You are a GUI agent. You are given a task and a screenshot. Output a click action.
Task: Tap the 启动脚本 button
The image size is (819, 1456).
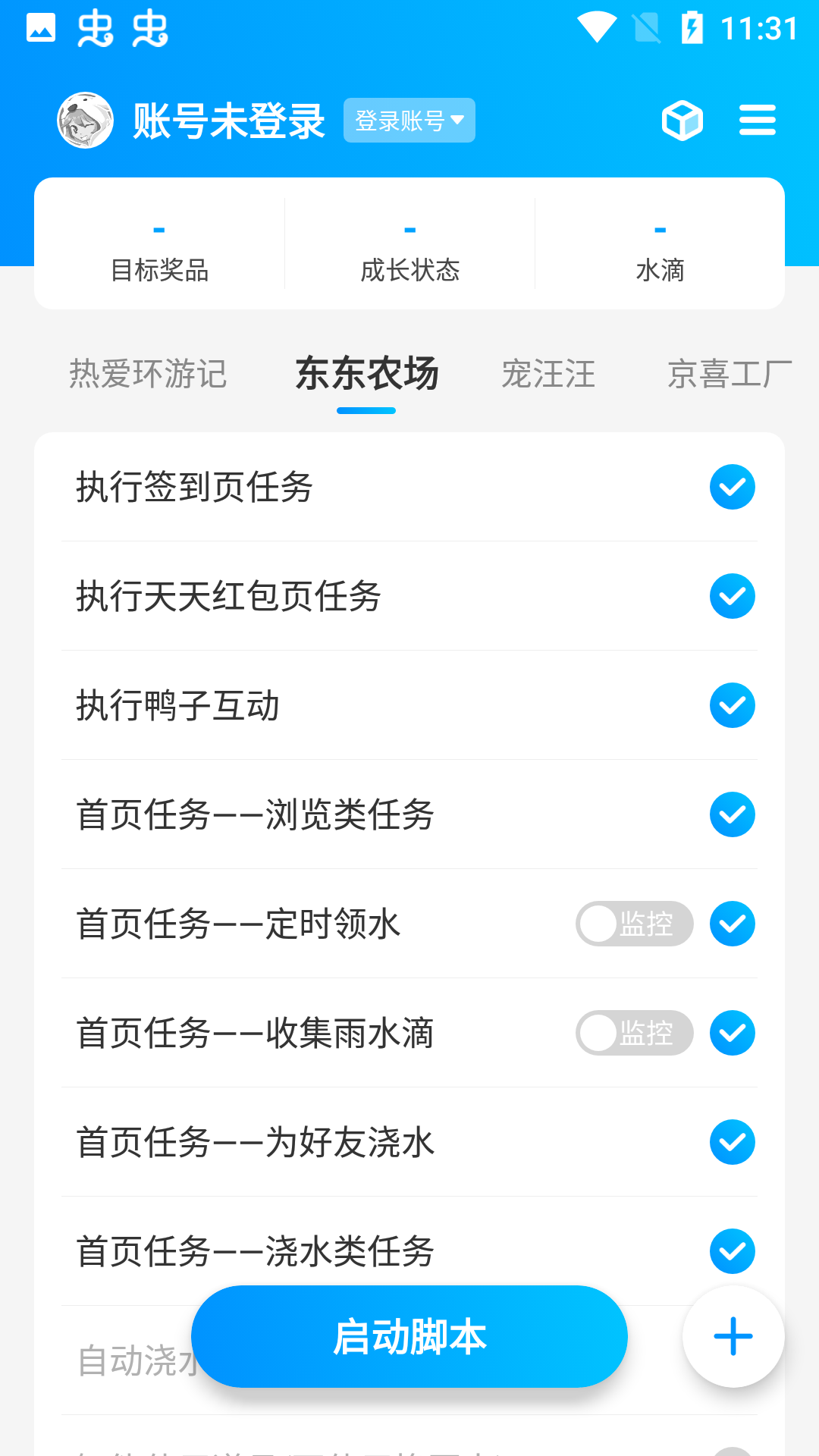pos(409,1336)
